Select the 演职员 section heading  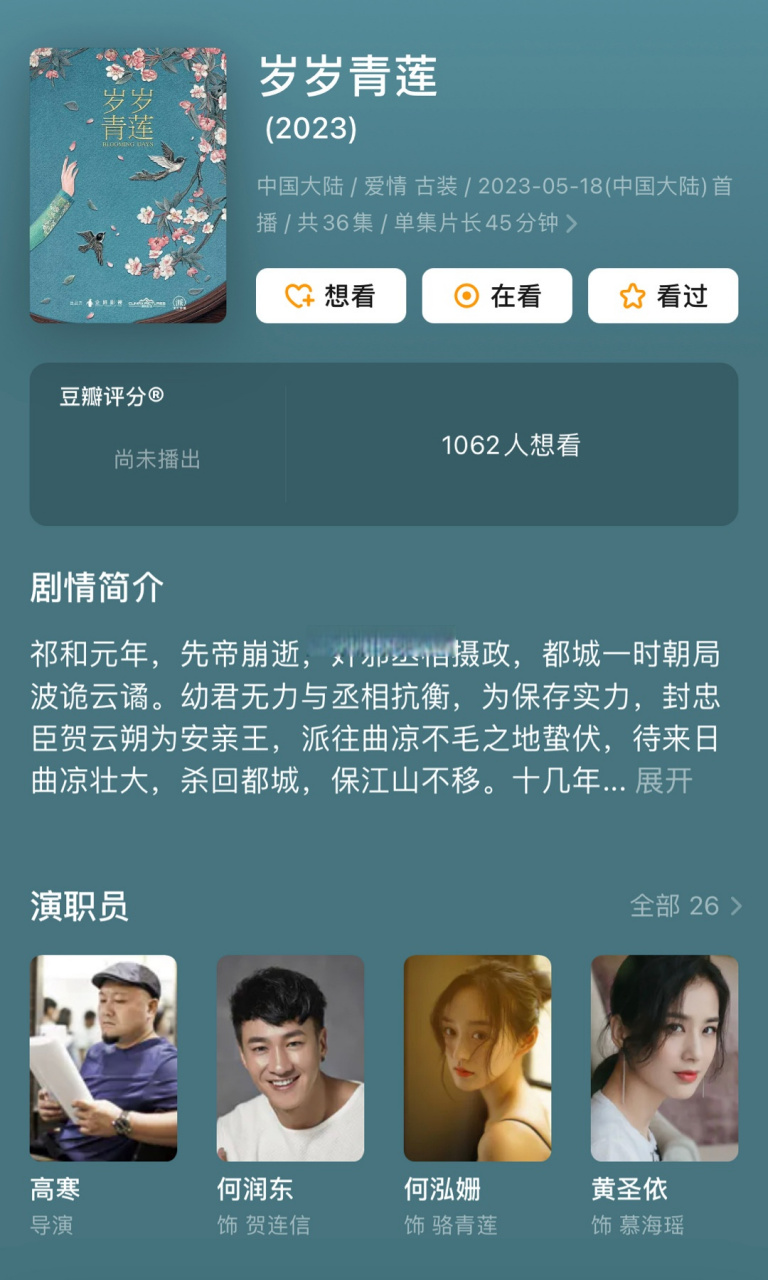(78, 906)
